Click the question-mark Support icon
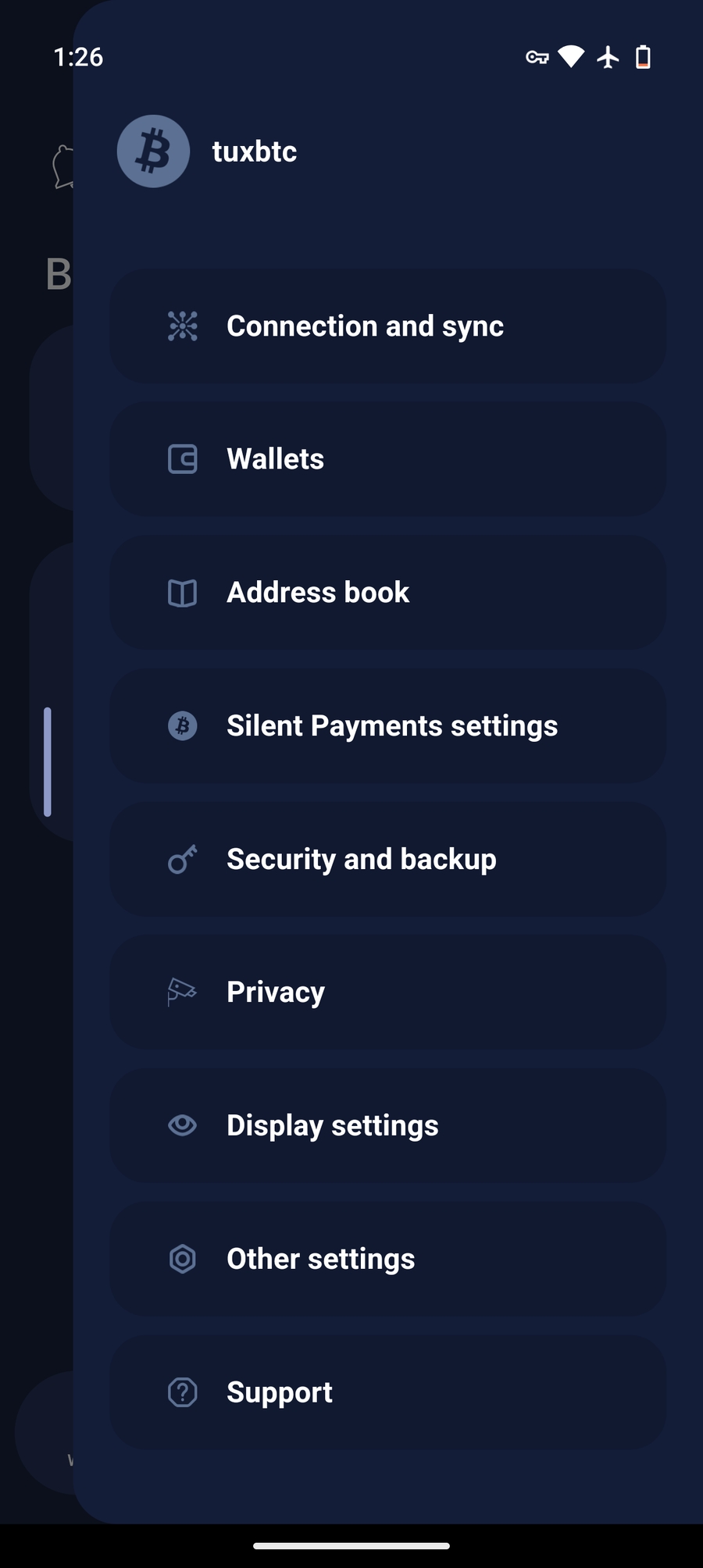The image size is (703, 1568). (181, 1392)
